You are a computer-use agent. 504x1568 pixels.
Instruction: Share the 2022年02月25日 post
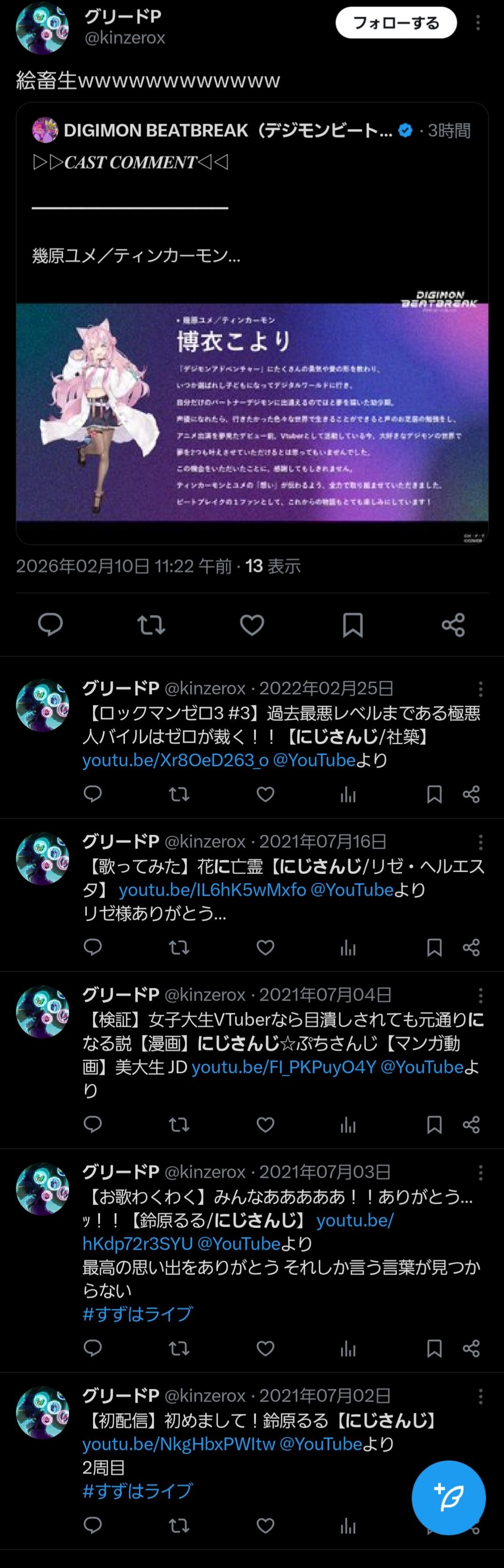[x=471, y=794]
